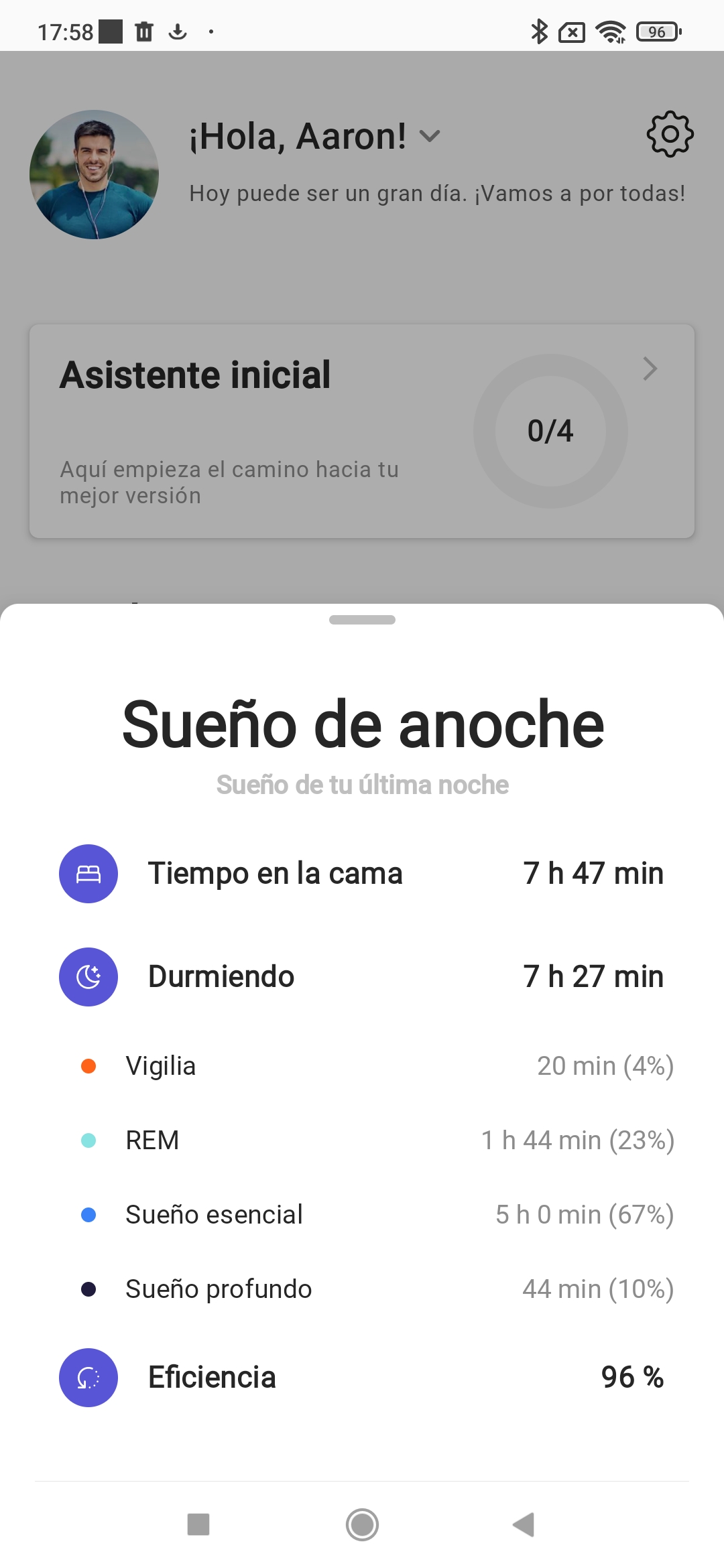Viewport: 724px width, 1568px height.
Task: Expand the dropdown next to ¡Hola, Aaron!
Action: (430, 137)
